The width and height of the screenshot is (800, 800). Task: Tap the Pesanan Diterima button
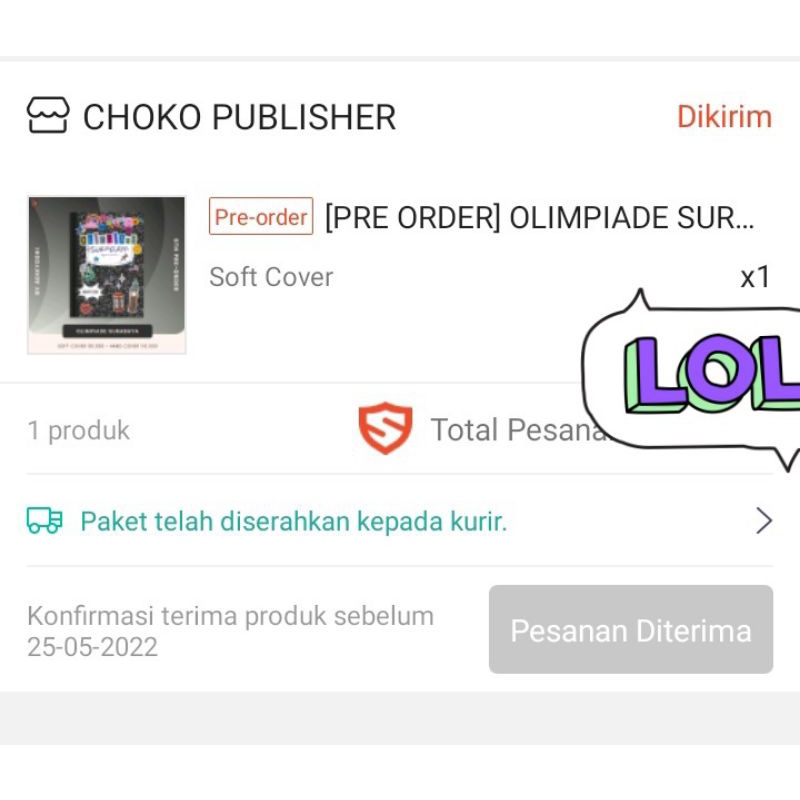631,630
